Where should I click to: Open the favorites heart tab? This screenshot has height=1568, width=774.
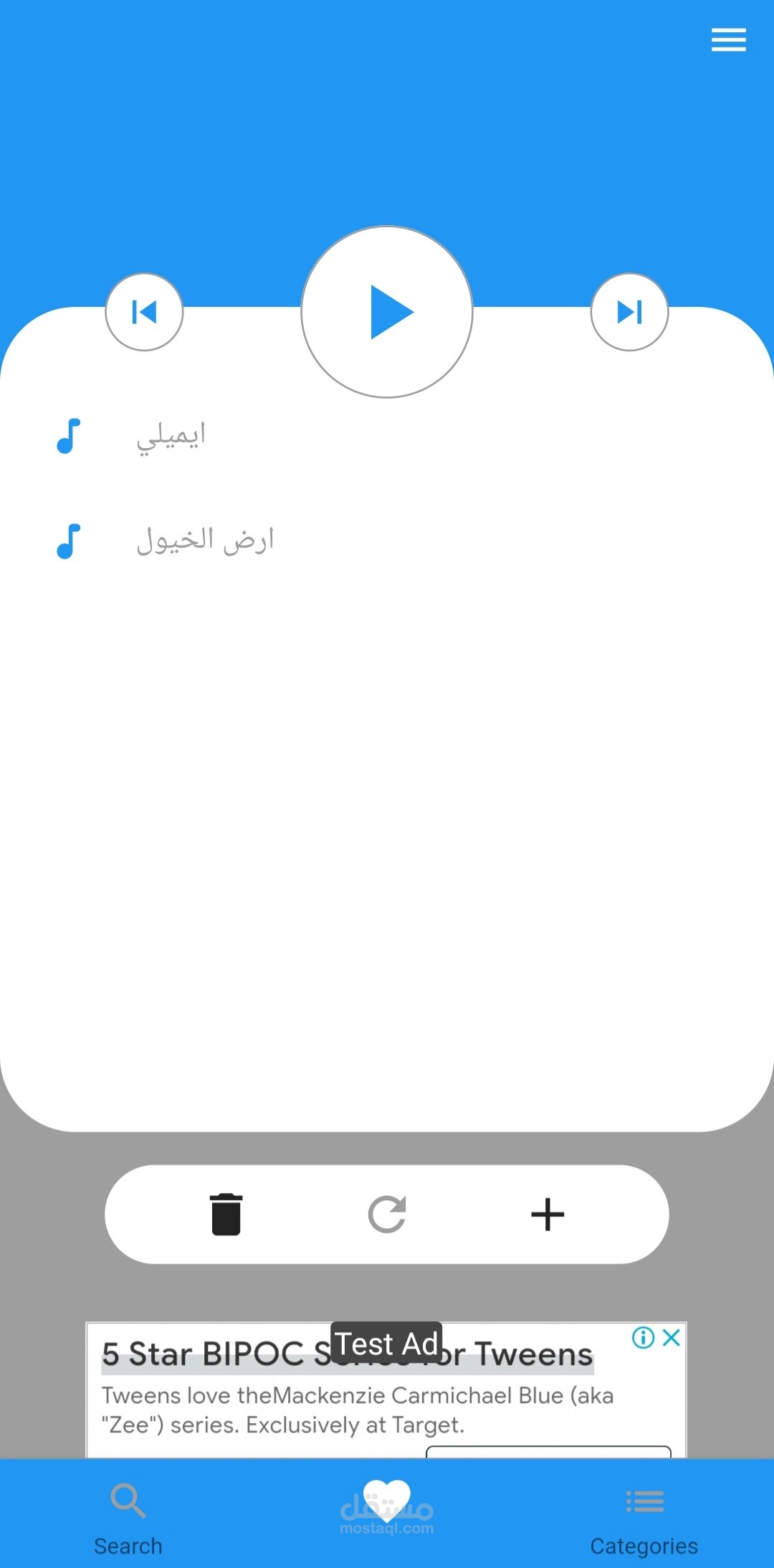[387, 1503]
